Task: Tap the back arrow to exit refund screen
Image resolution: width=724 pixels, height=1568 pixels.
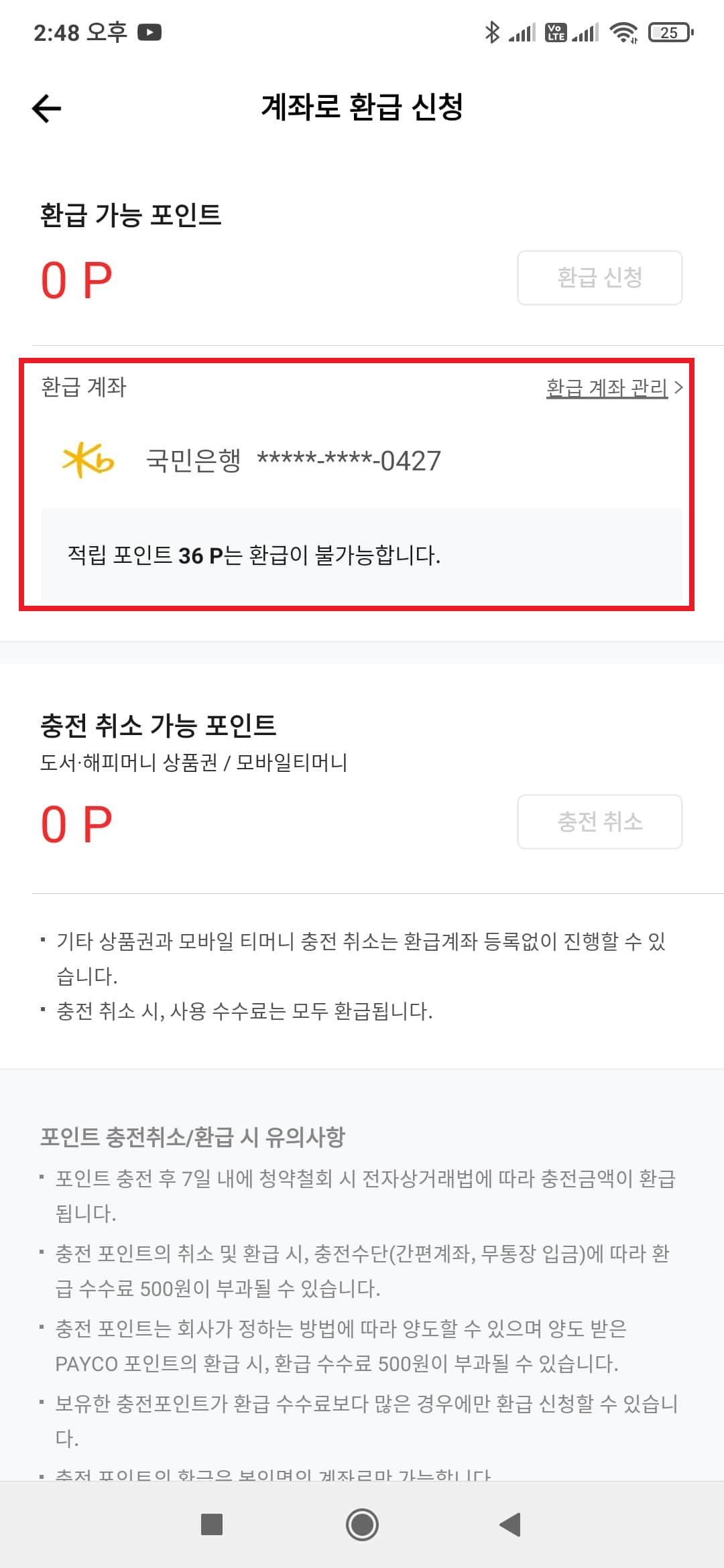Action: (45, 108)
